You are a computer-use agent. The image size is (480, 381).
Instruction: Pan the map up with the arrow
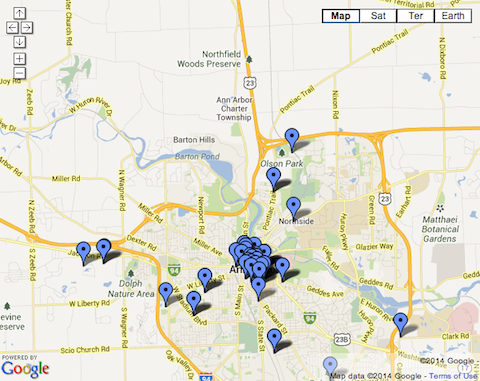(x=19, y=13)
